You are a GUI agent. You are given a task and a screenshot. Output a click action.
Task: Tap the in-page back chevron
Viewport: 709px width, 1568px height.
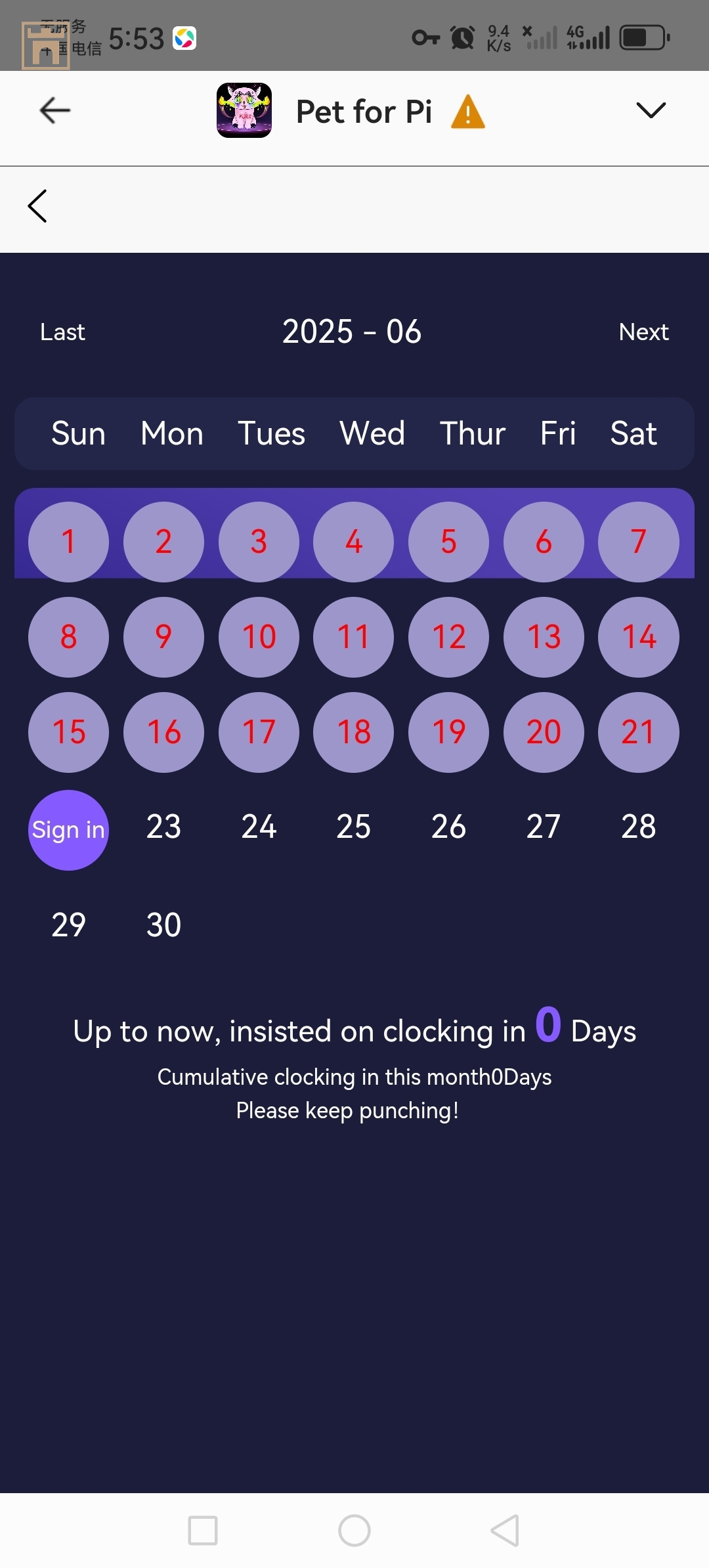pos(37,206)
